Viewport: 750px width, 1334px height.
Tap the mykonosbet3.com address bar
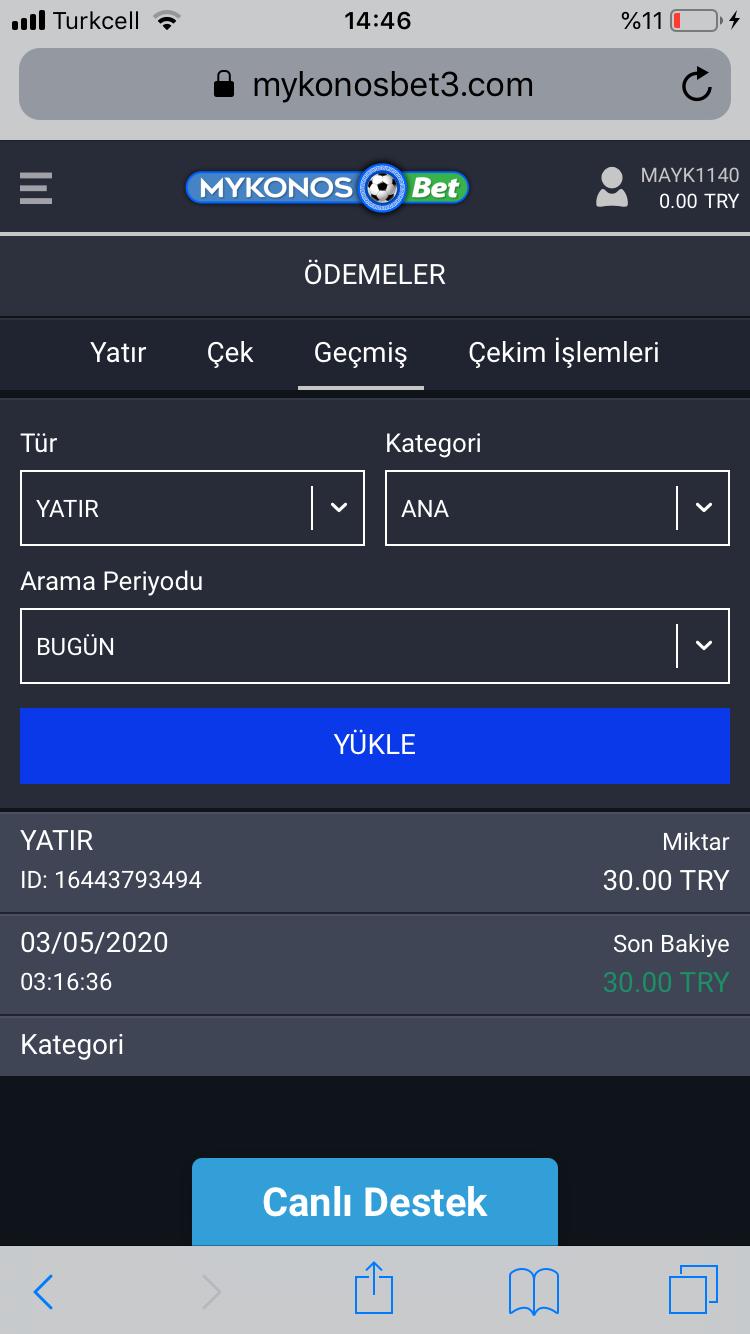tap(375, 85)
